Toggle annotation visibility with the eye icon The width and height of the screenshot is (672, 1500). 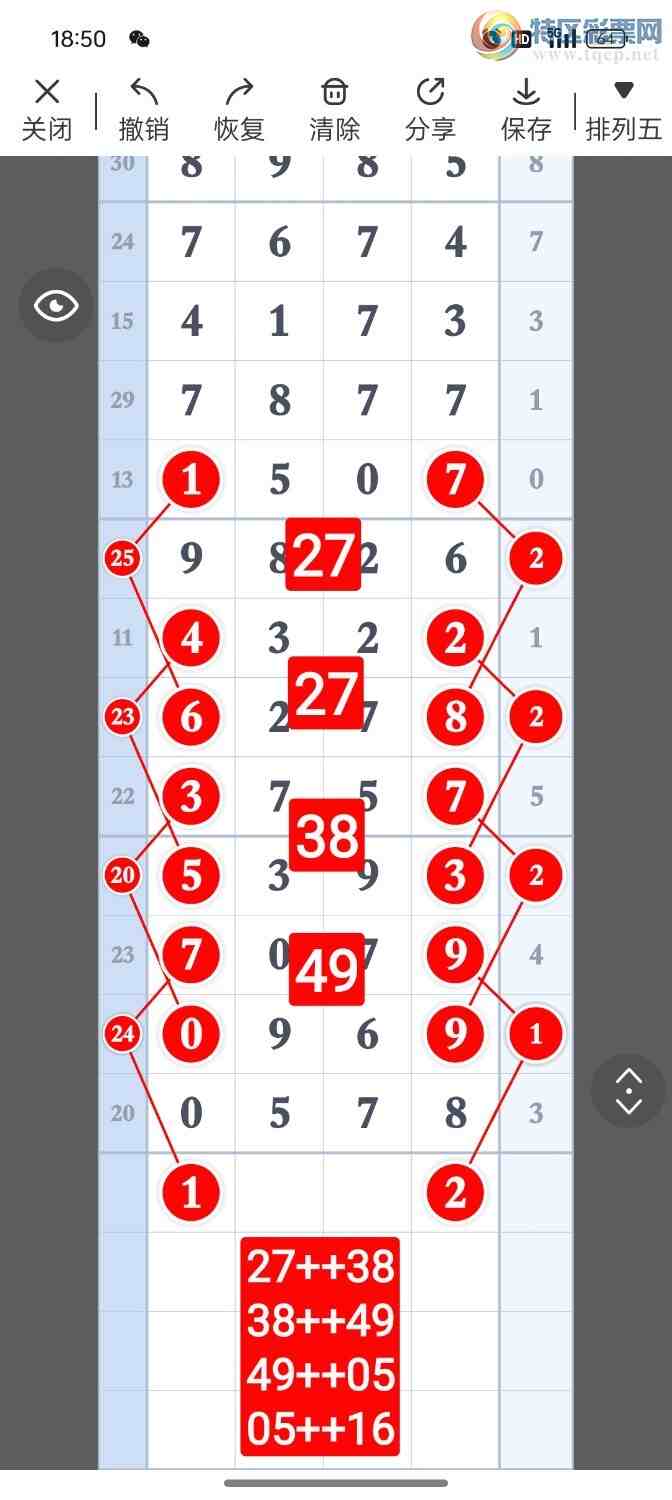[x=56, y=306]
